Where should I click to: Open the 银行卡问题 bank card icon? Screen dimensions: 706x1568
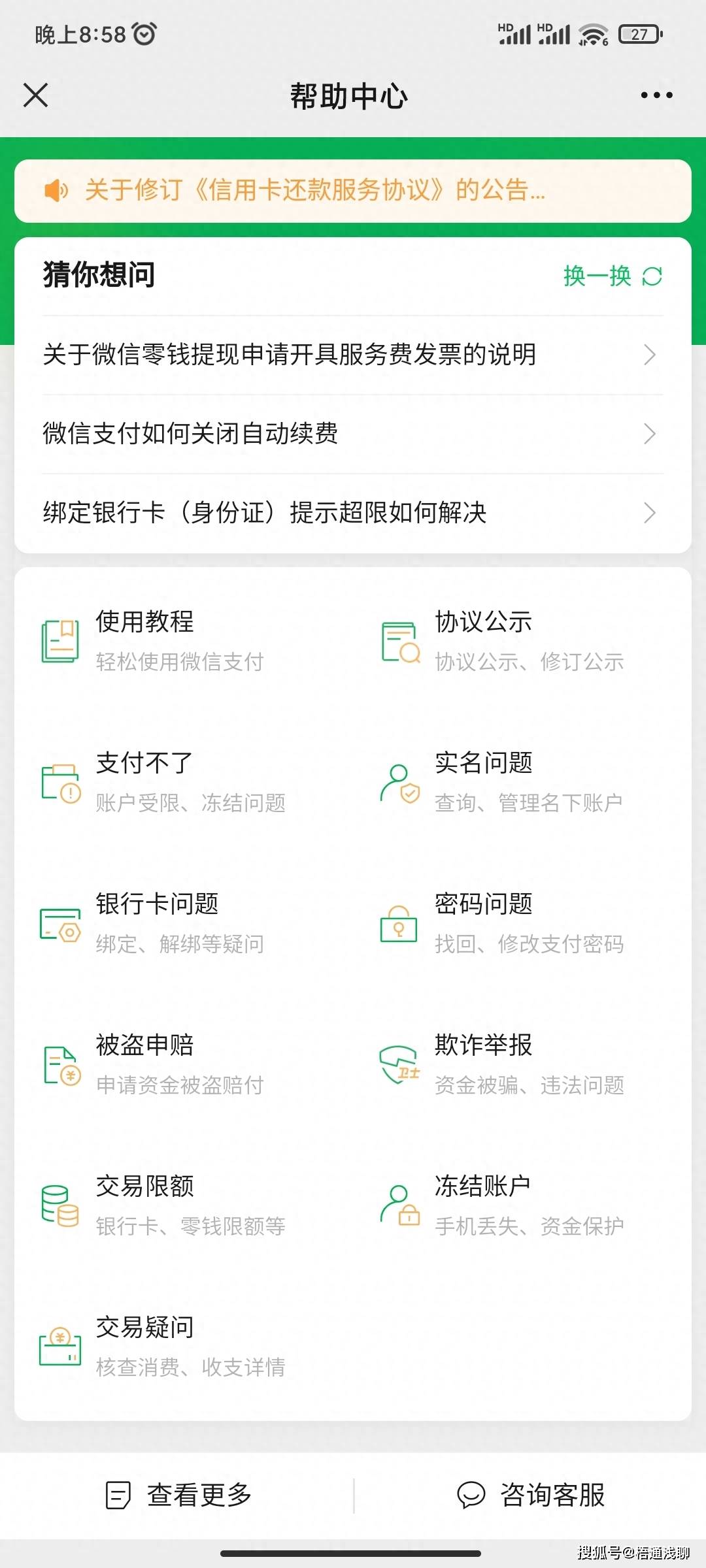[59, 924]
